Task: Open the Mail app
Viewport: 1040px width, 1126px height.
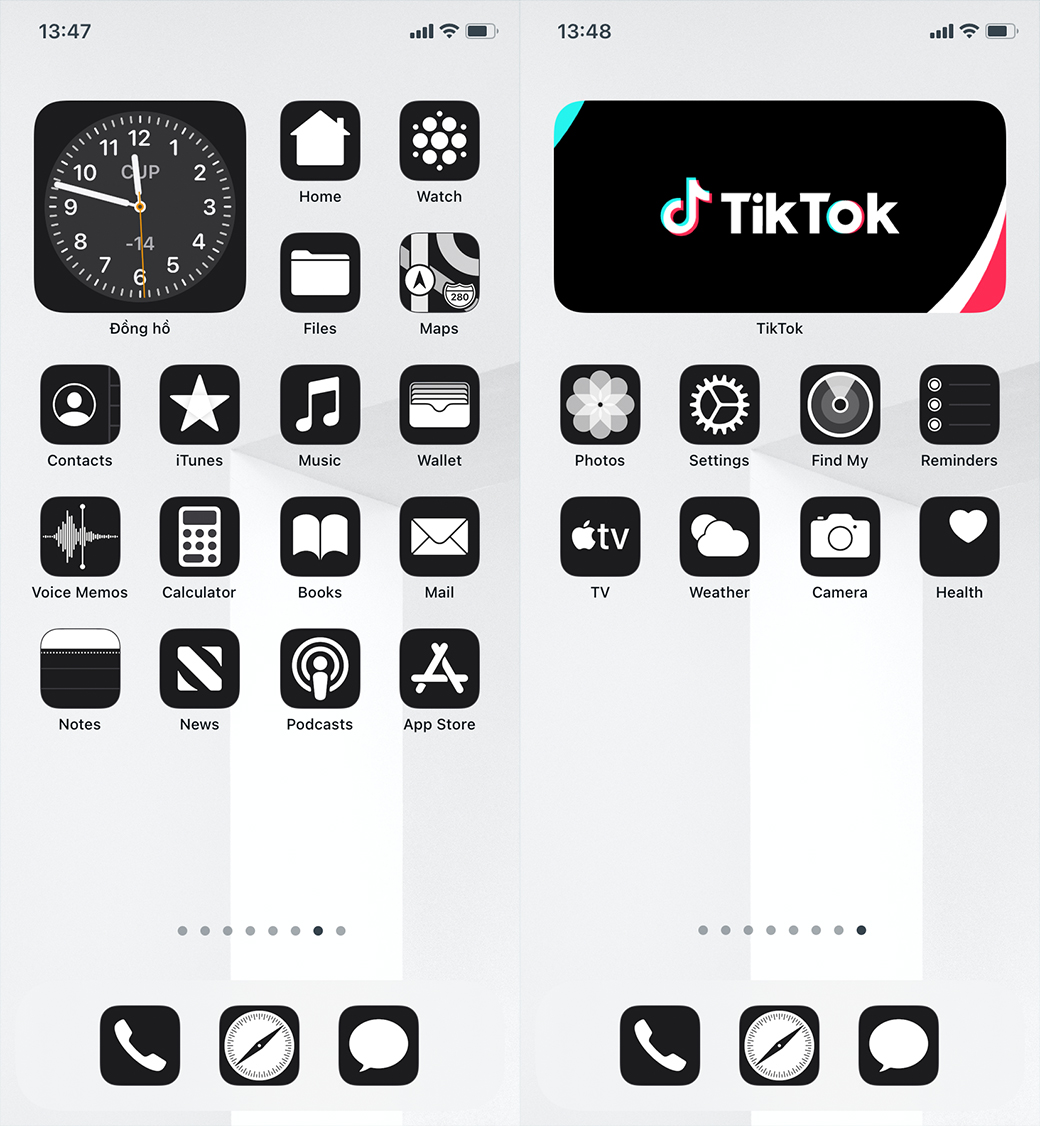Action: click(x=439, y=537)
